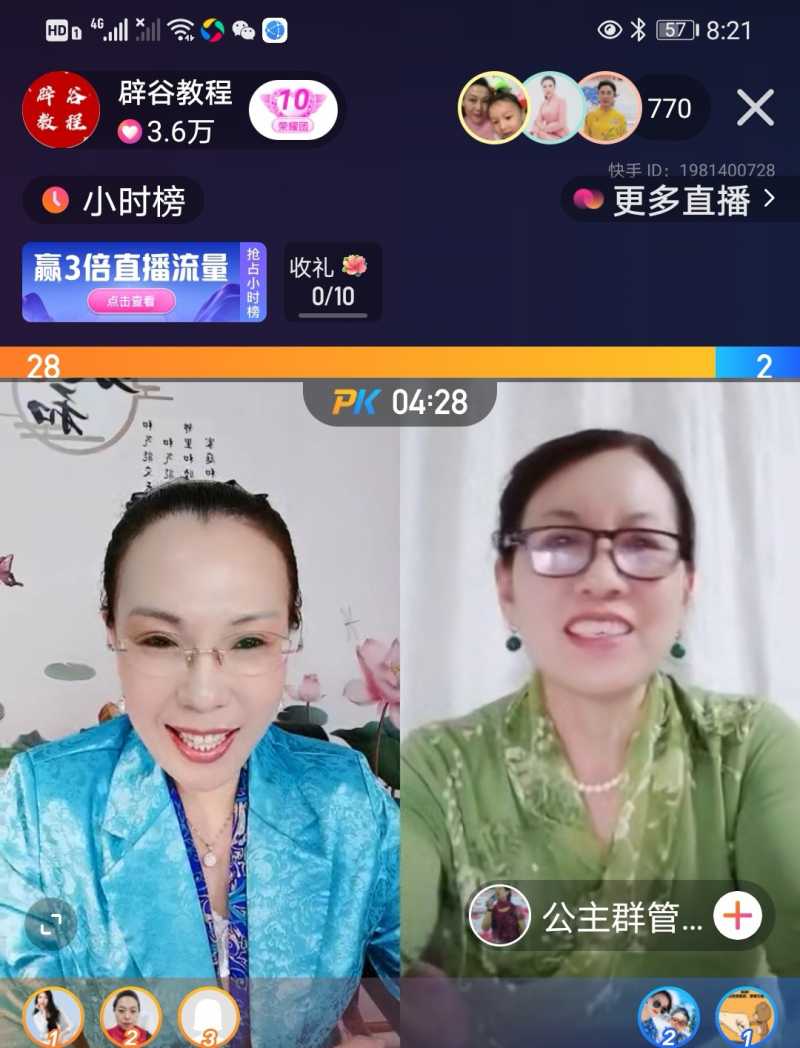The width and height of the screenshot is (800, 1048).
Task: Open the PK 04:28 timer details
Action: [400, 403]
